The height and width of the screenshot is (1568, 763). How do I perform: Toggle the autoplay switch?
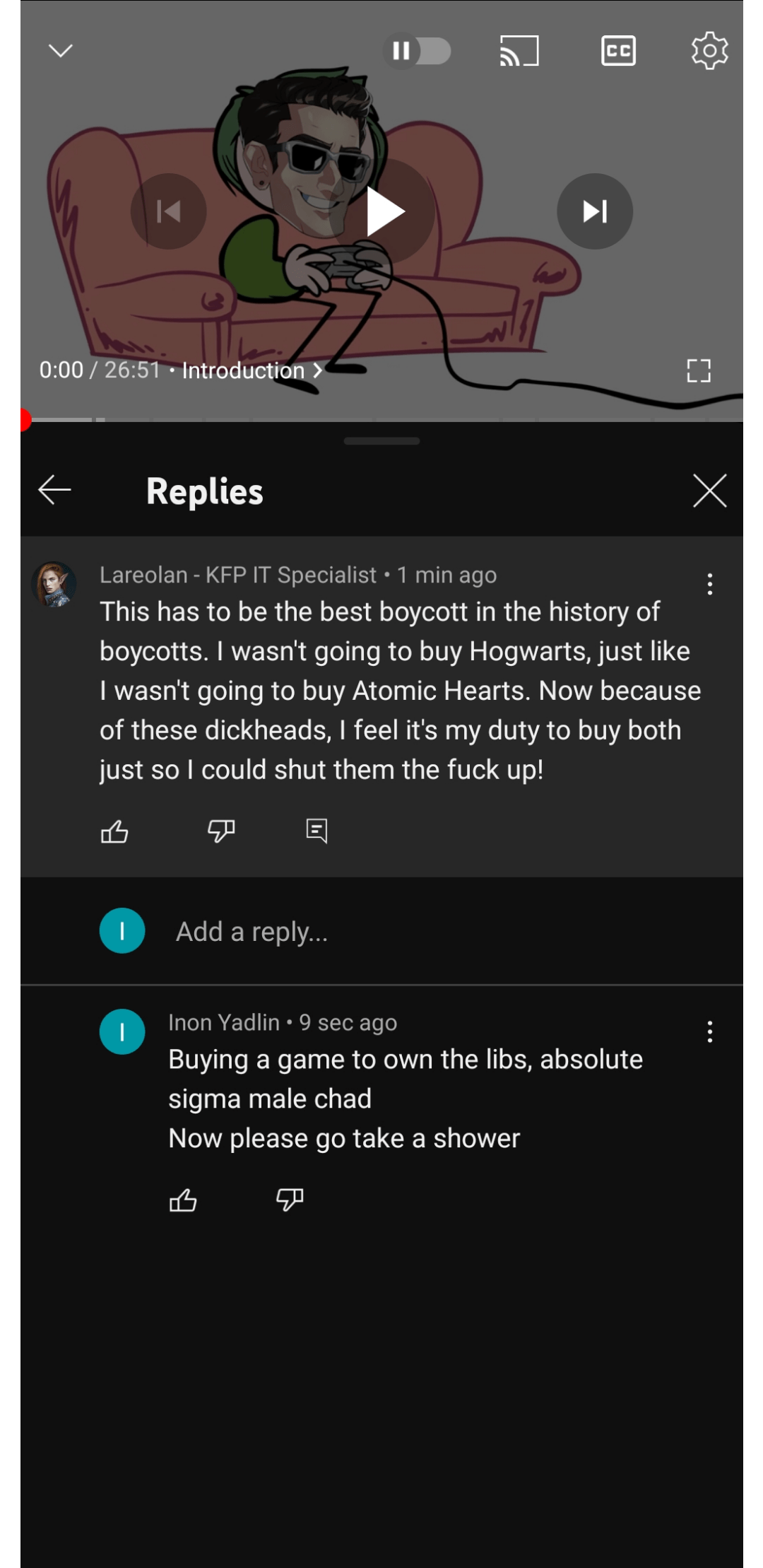pos(418,51)
